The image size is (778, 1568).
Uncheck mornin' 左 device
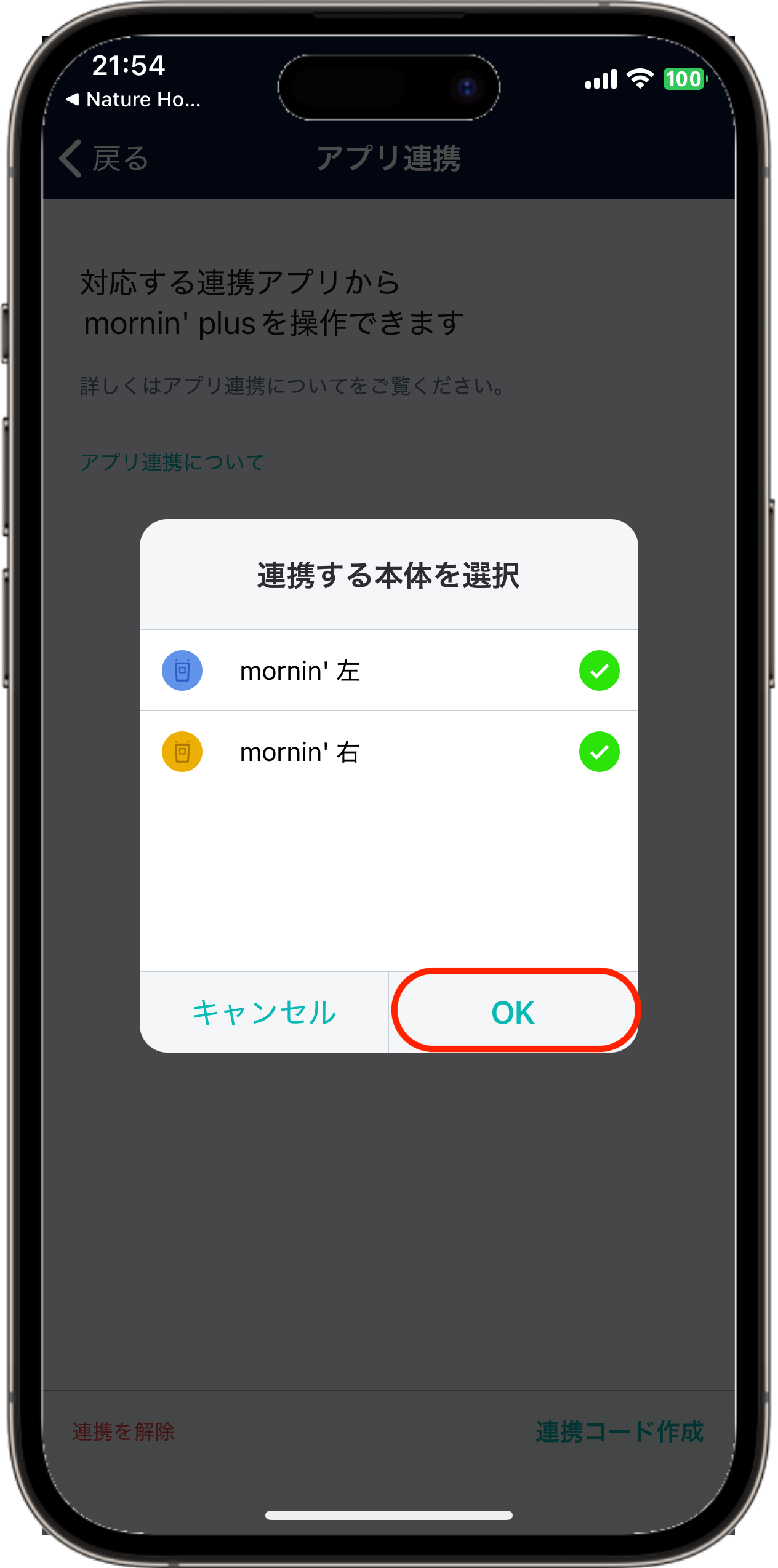pyautogui.click(x=599, y=671)
